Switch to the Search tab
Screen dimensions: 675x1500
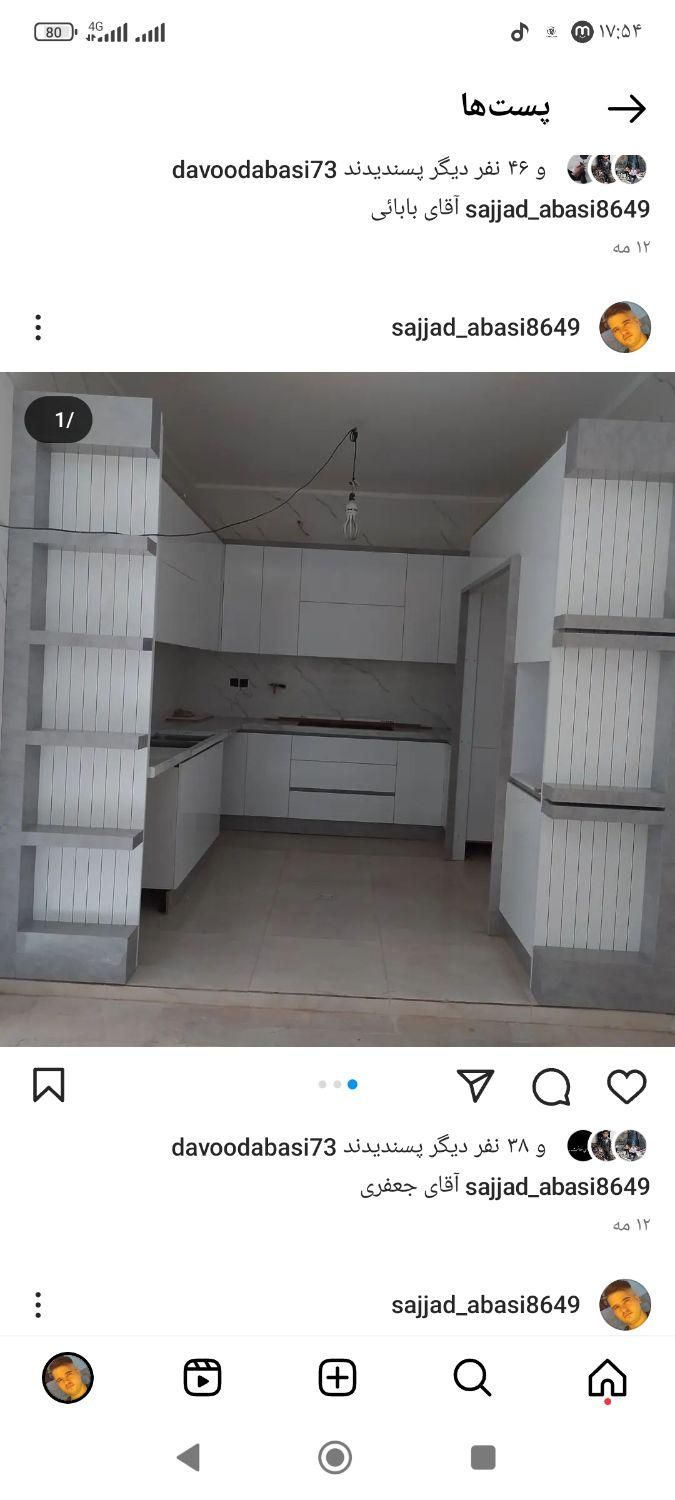(x=472, y=1378)
